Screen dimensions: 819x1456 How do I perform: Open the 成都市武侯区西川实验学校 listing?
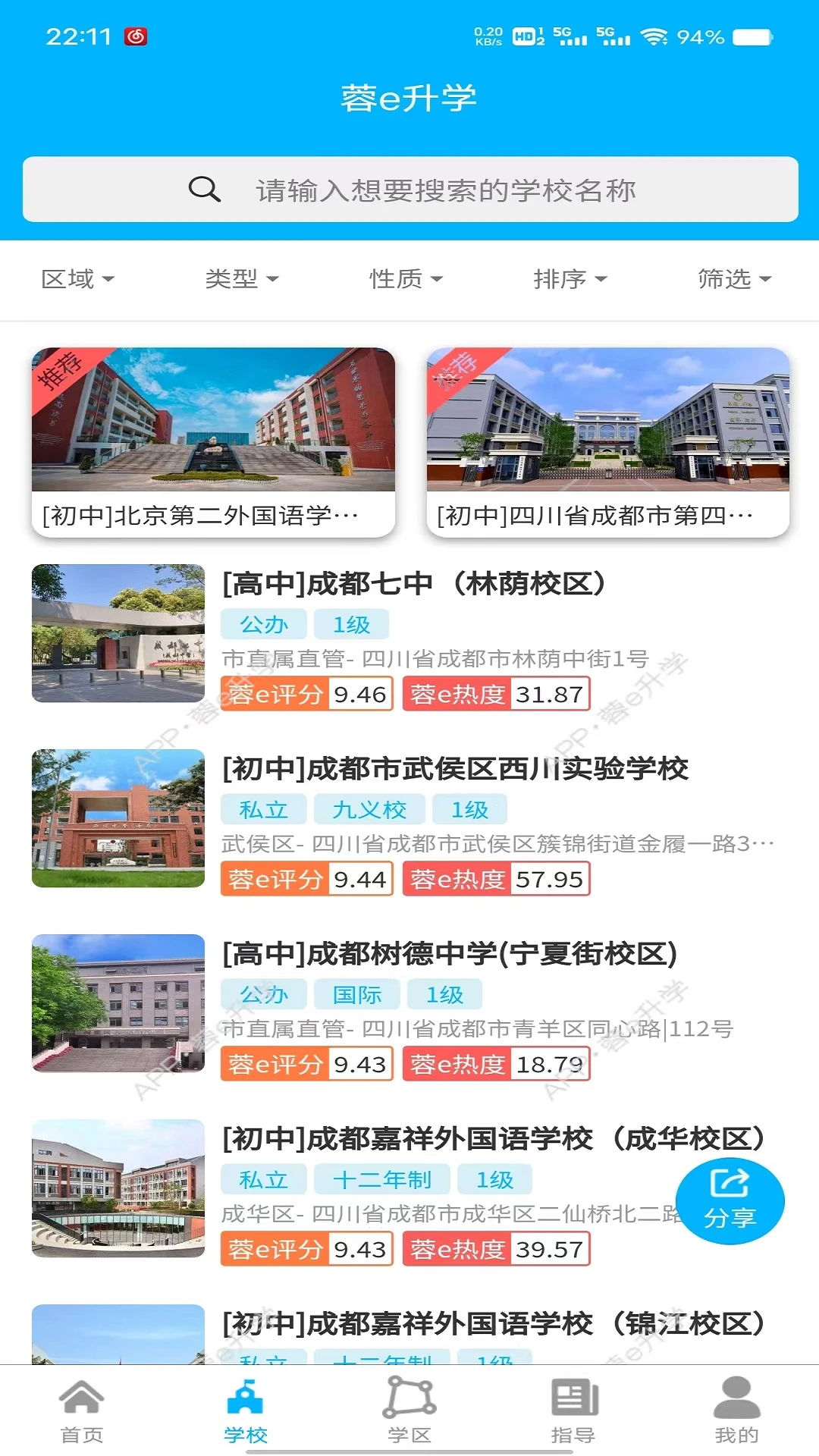(458, 768)
